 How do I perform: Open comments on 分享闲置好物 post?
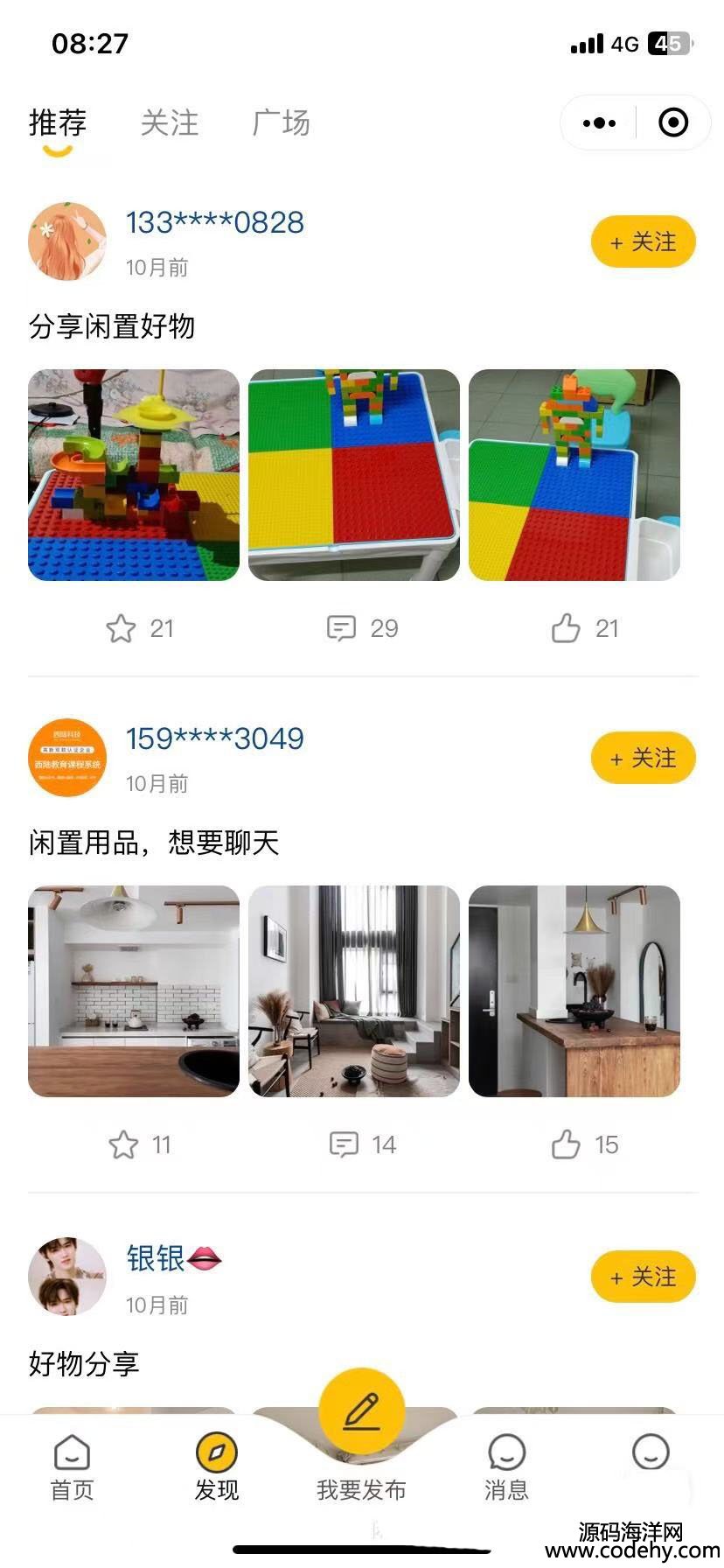pos(341,628)
